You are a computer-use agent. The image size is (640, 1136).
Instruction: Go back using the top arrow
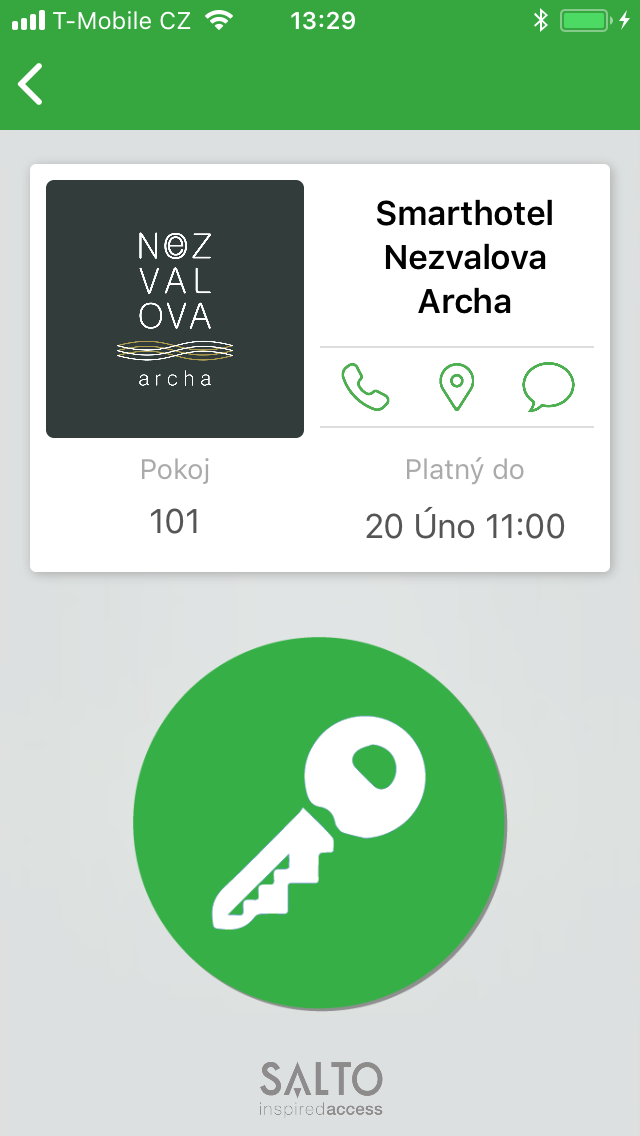[31, 84]
